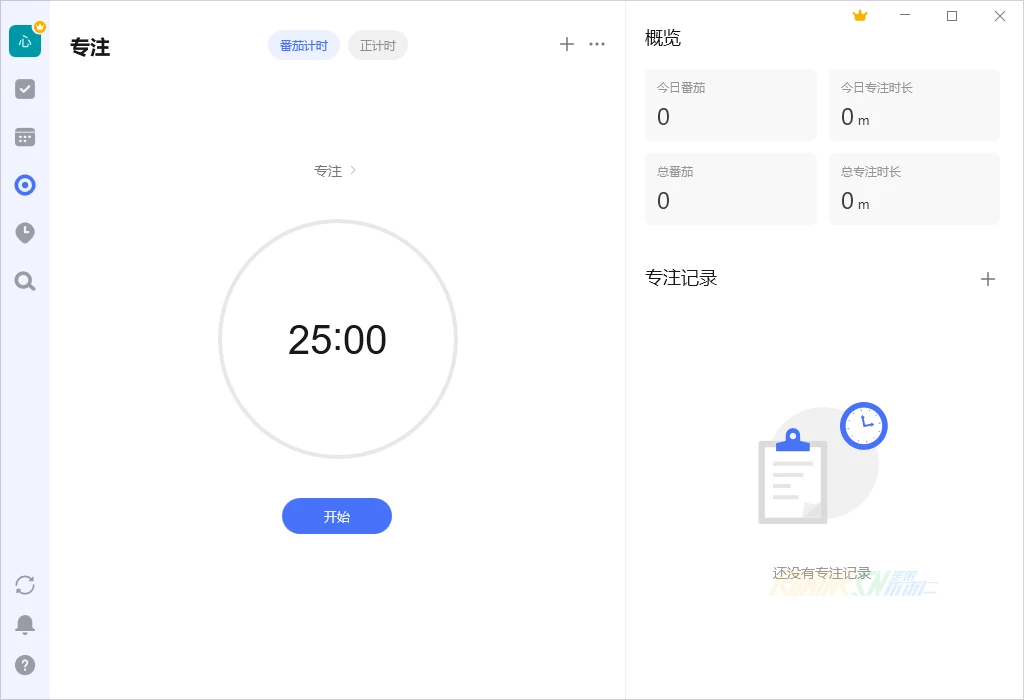The width and height of the screenshot is (1024, 700).
Task: Minimize the window
Action: point(905,15)
